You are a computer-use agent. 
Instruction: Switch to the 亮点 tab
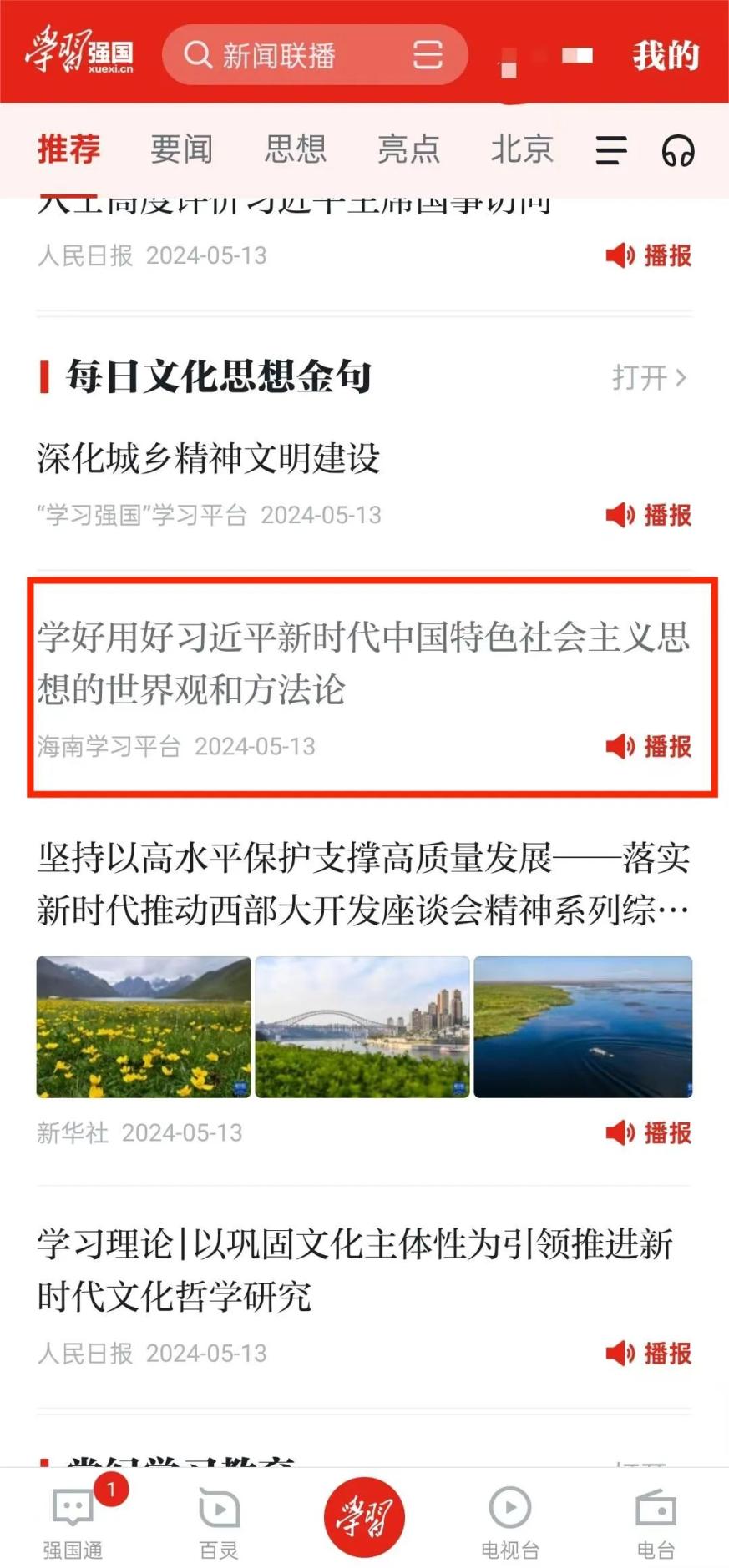[x=408, y=149]
